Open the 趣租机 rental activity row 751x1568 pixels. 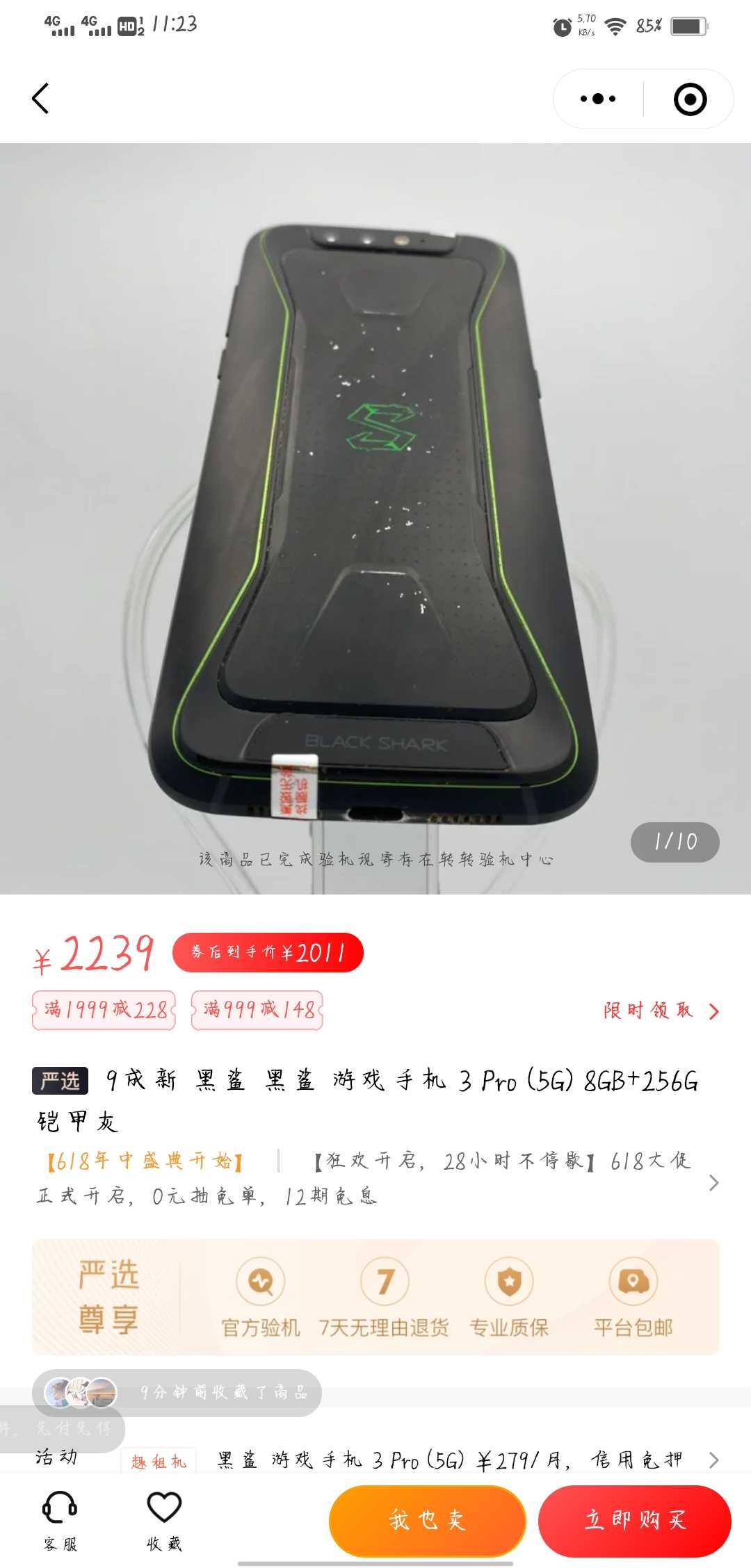[375, 1460]
